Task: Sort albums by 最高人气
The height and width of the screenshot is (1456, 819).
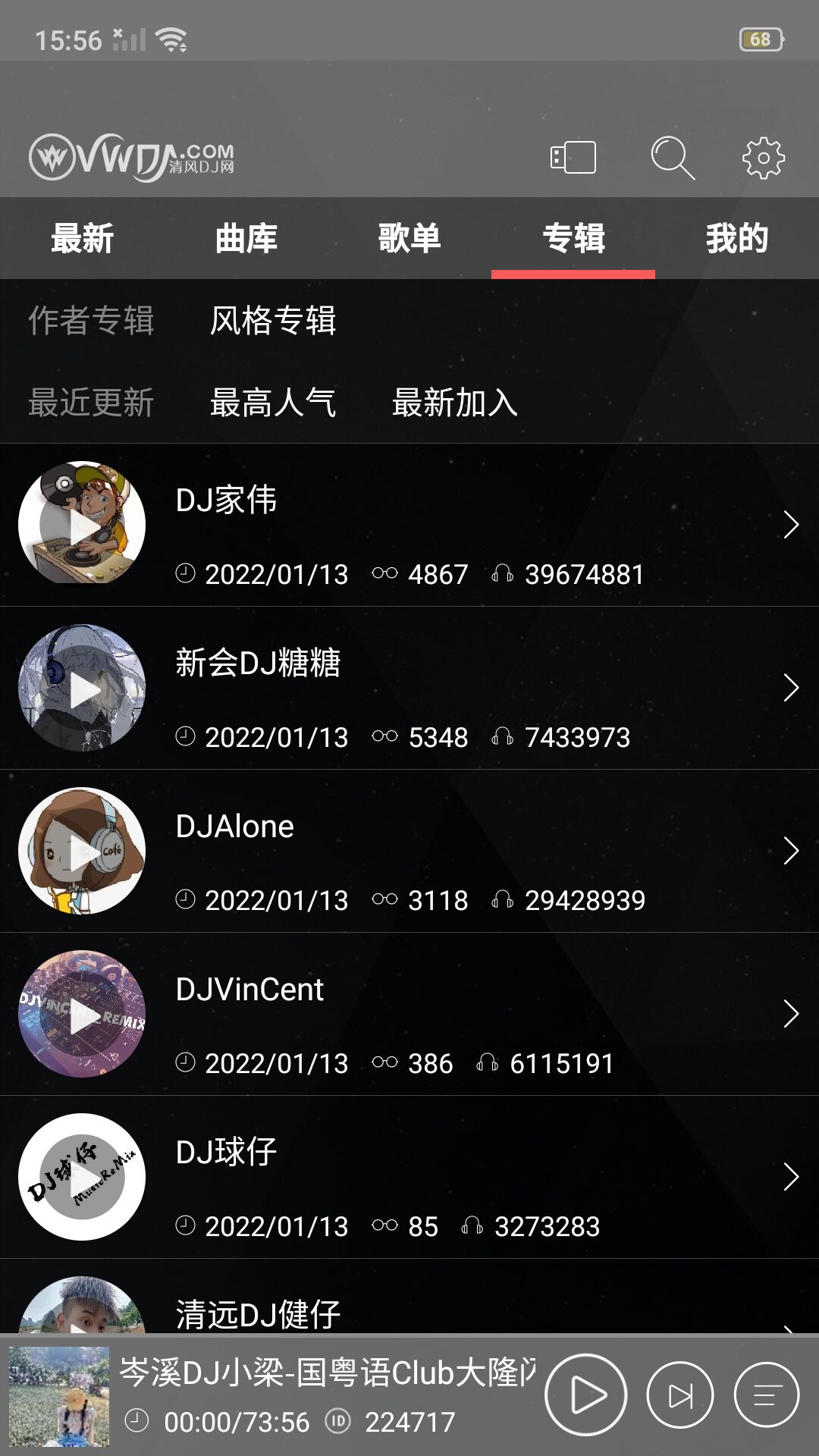Action: pyautogui.click(x=273, y=402)
